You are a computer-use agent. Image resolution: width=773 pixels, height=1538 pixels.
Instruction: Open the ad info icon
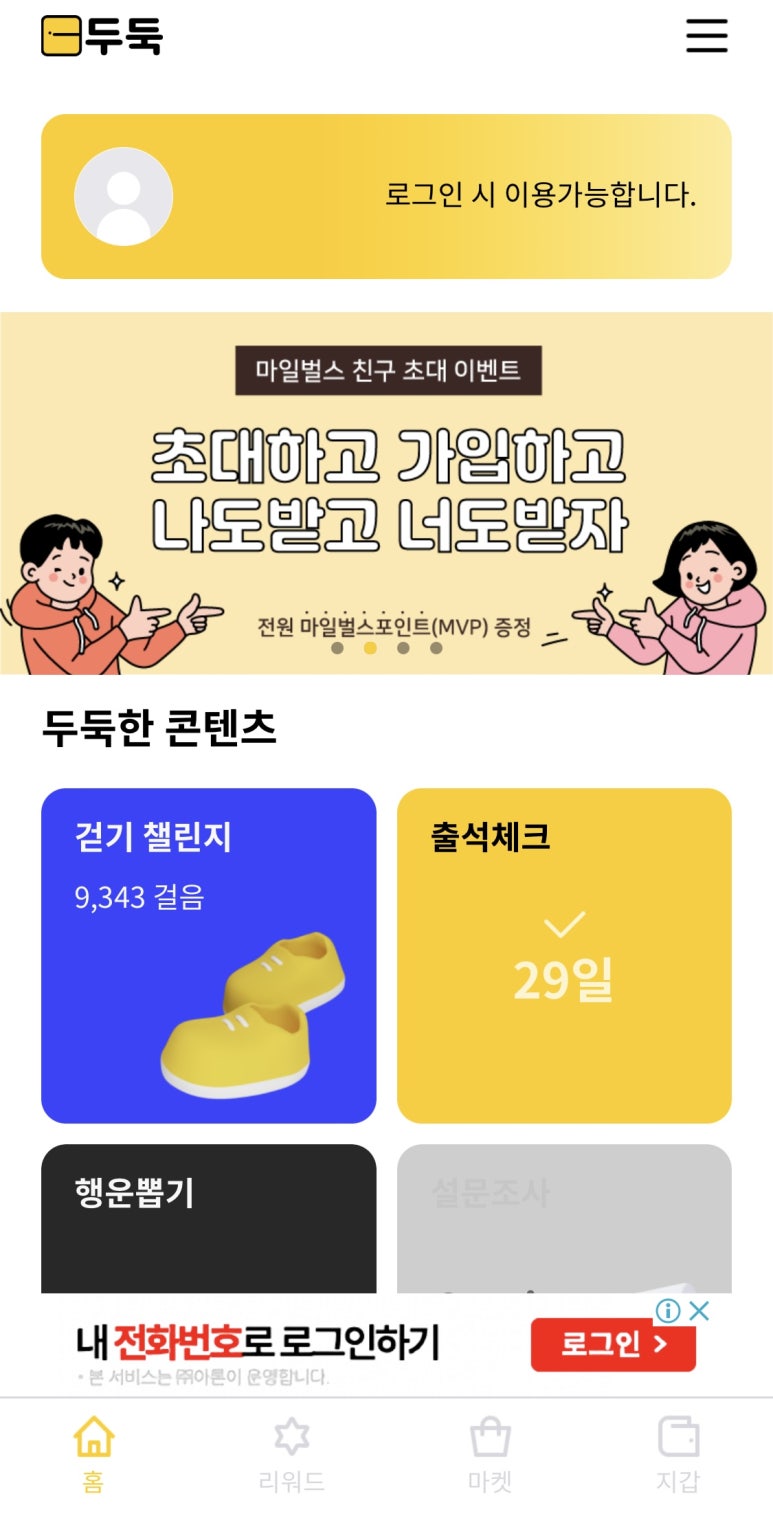pos(668,1311)
